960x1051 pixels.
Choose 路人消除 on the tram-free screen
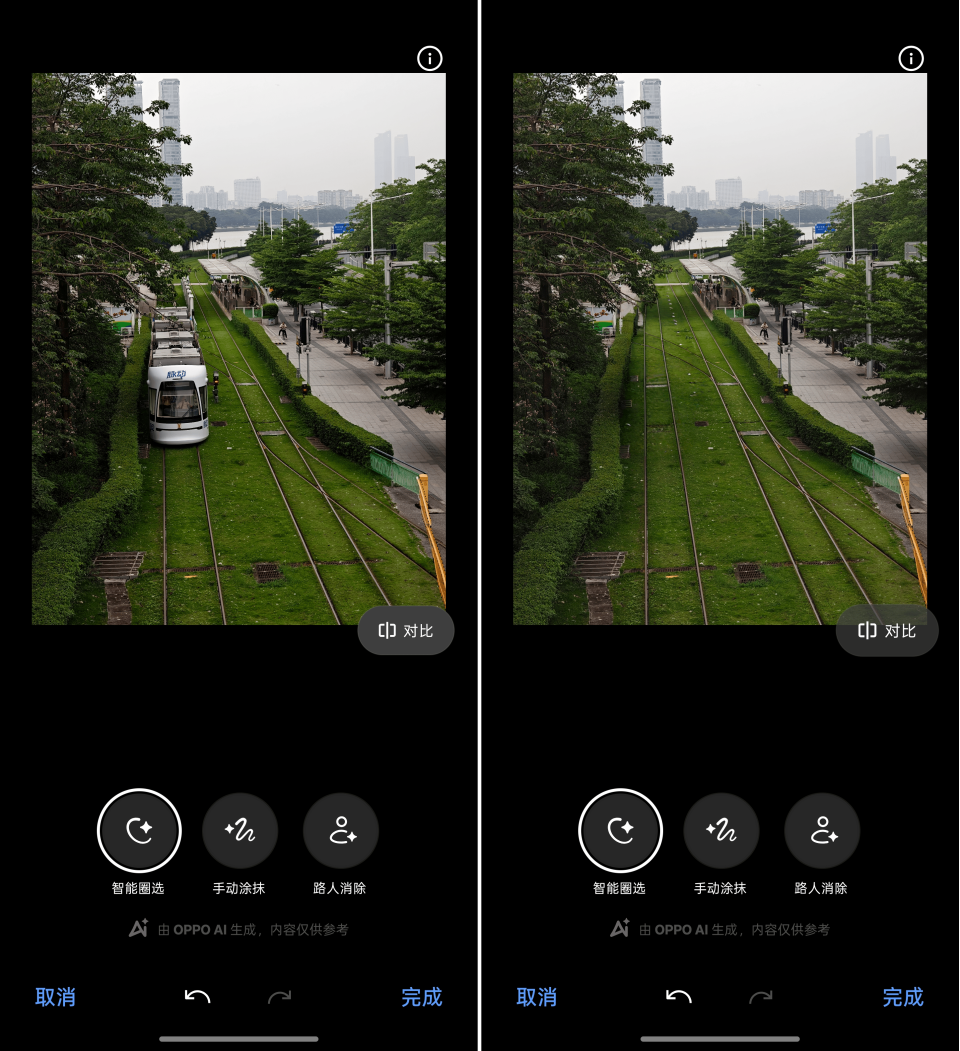pos(822,831)
